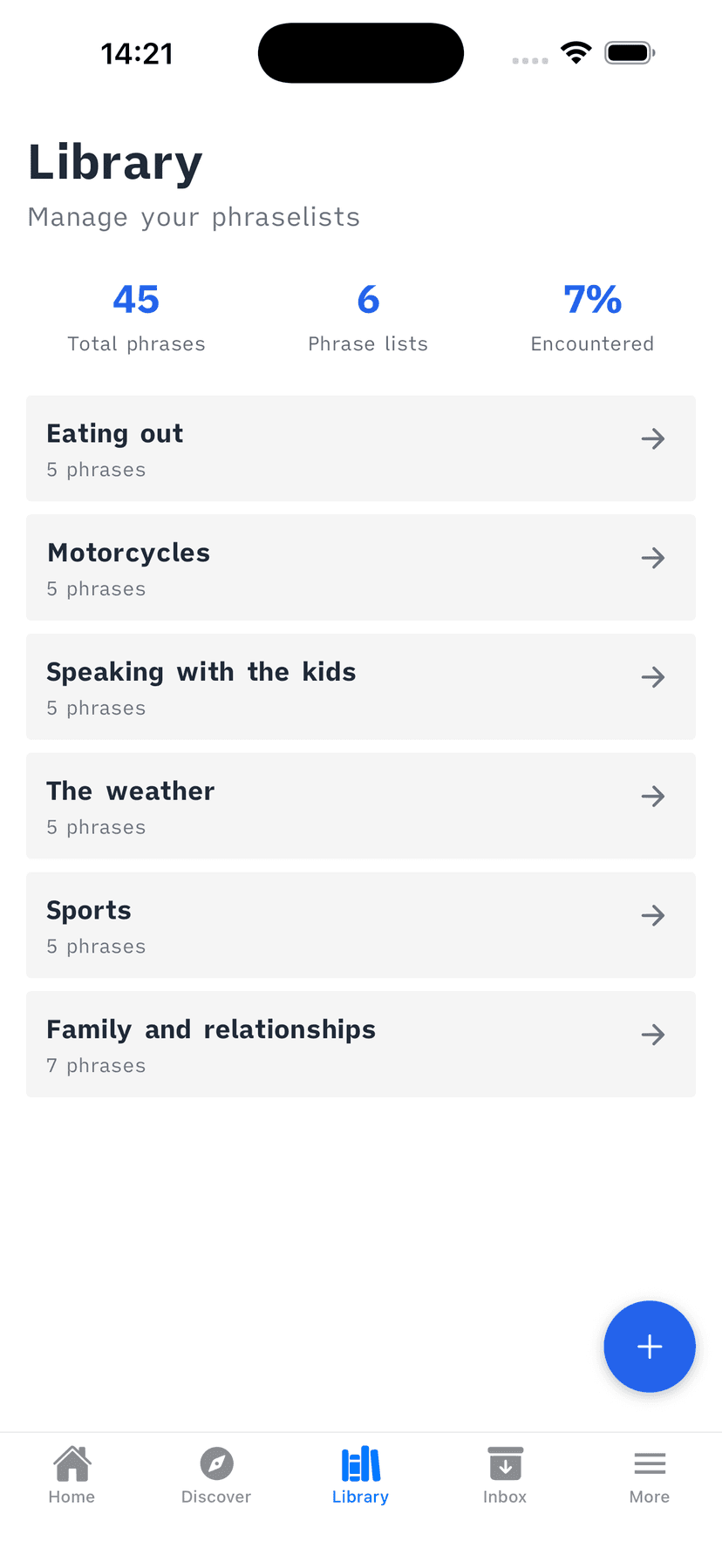The width and height of the screenshot is (722, 1568).
Task: Tap the battery indicator
Action: tap(630, 51)
